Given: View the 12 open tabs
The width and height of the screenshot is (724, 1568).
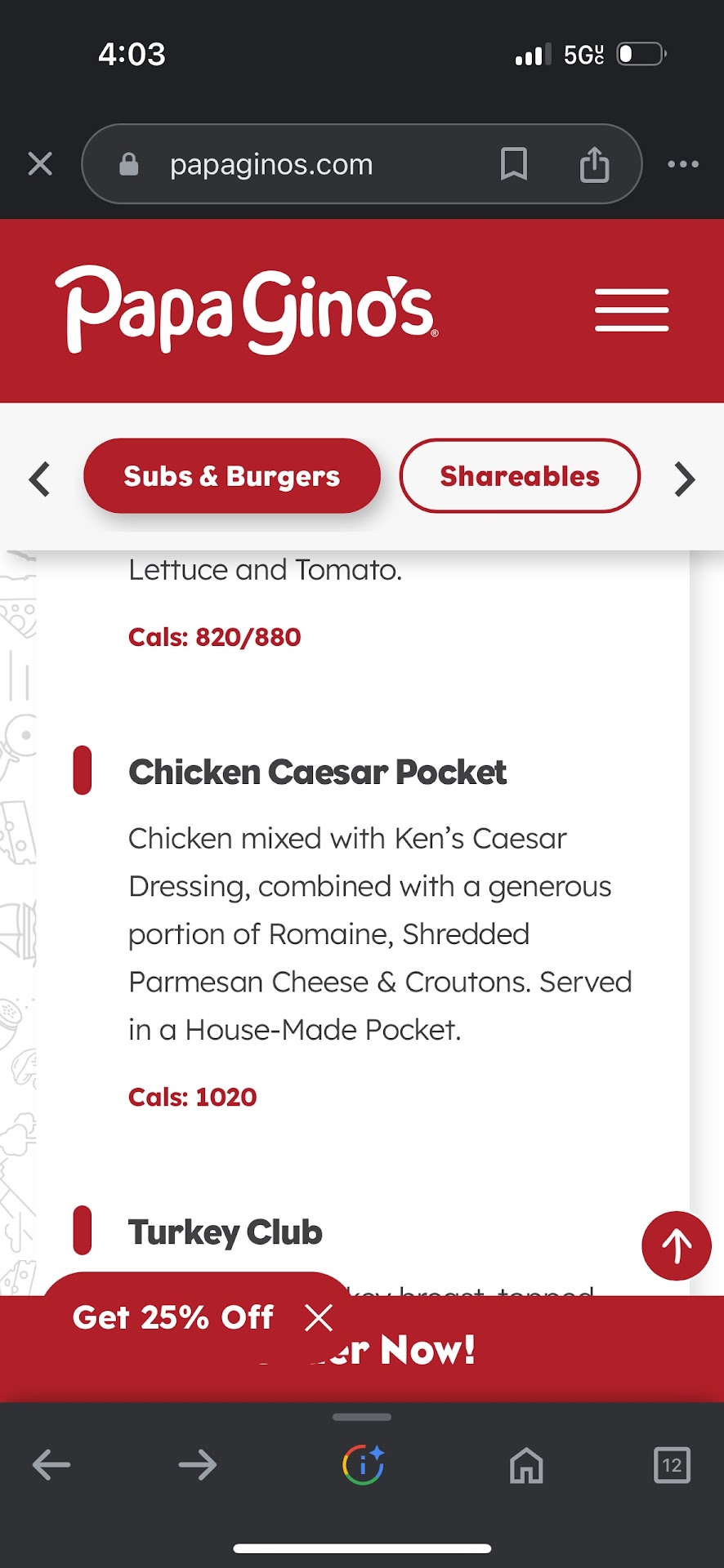Looking at the screenshot, I should [x=672, y=1465].
